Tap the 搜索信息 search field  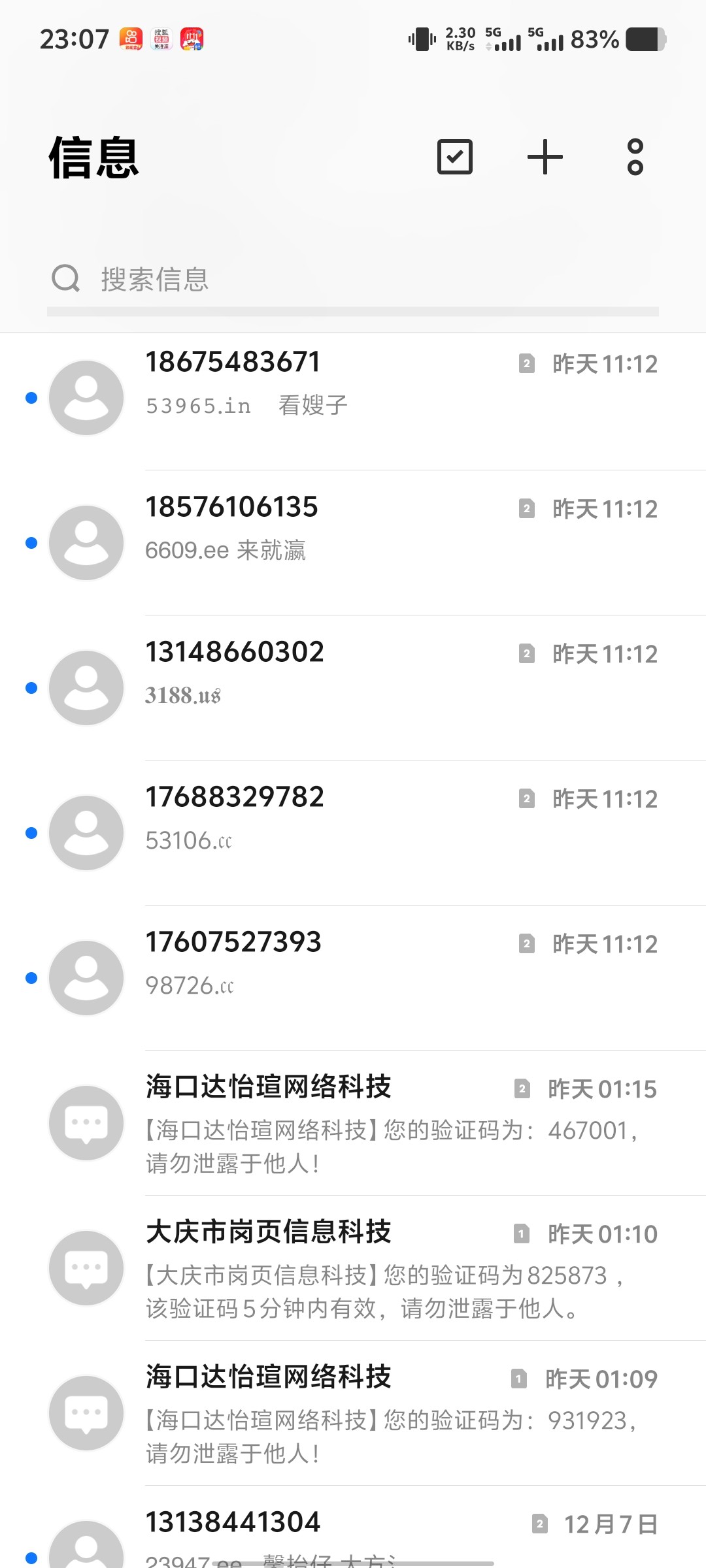353,280
